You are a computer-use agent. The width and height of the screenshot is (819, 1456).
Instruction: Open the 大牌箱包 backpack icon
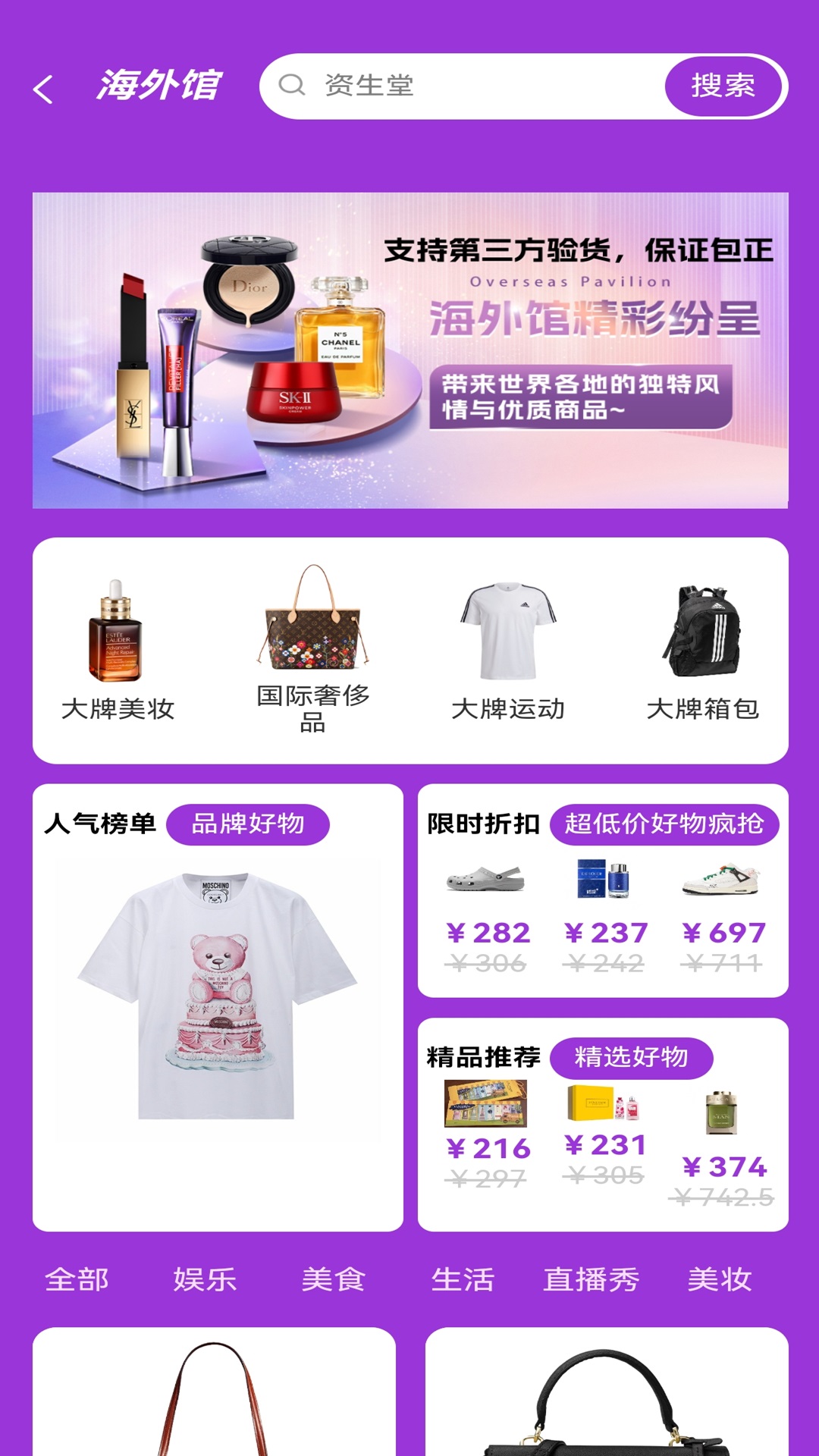[x=705, y=629]
